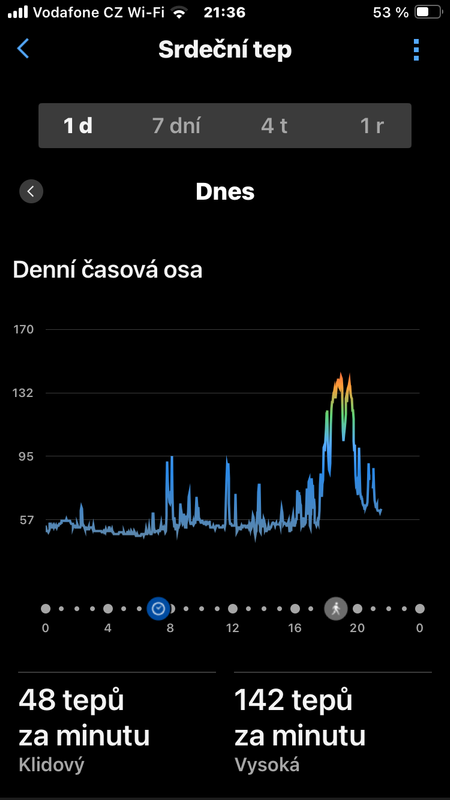Image resolution: width=450 pixels, height=800 pixels.
Task: Go to the previous day before Dnes
Action: click(x=31, y=191)
